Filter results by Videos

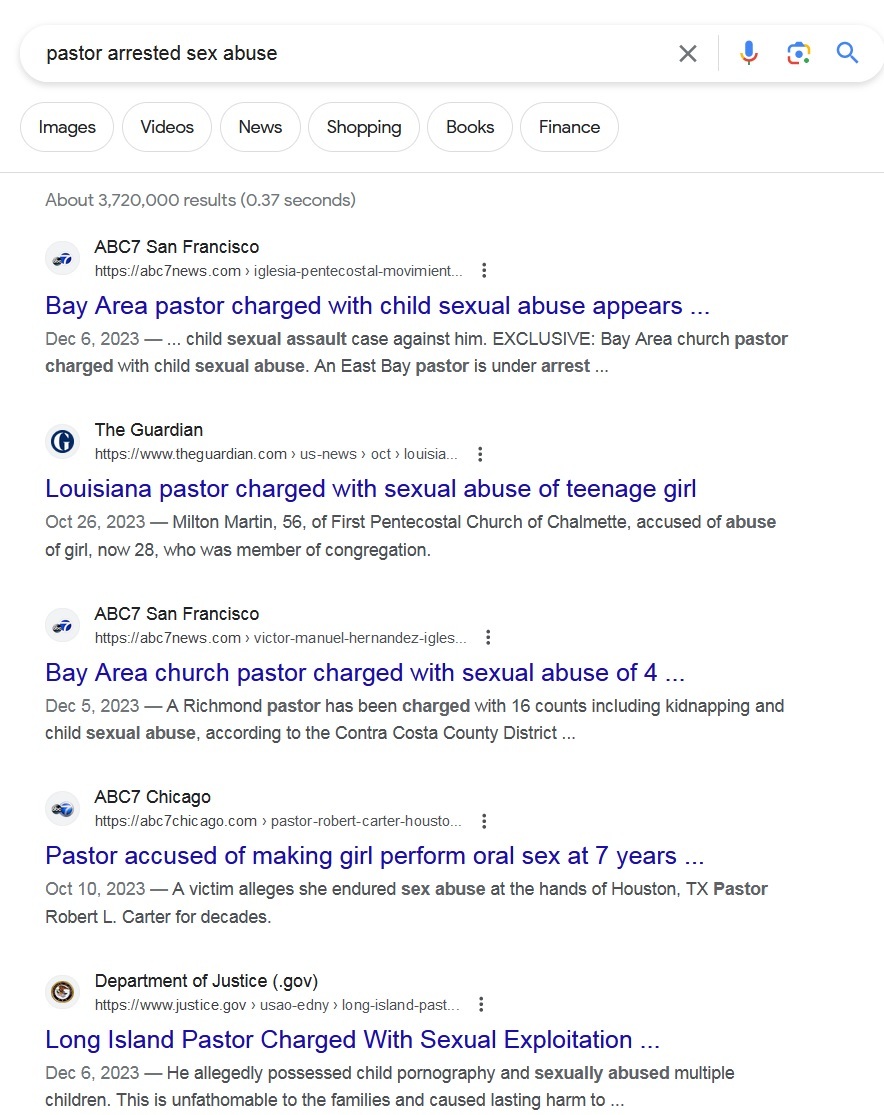click(167, 127)
